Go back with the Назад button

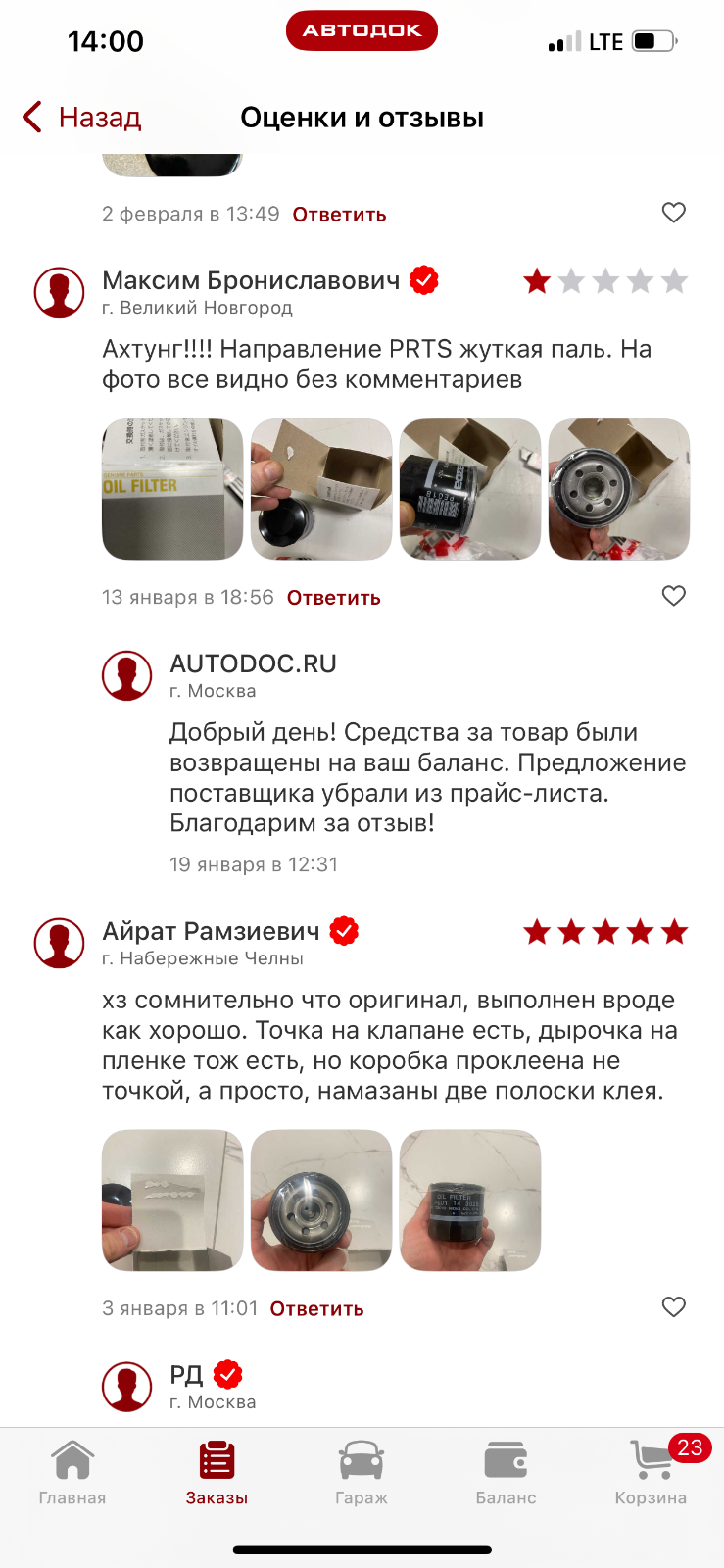pos(81,118)
